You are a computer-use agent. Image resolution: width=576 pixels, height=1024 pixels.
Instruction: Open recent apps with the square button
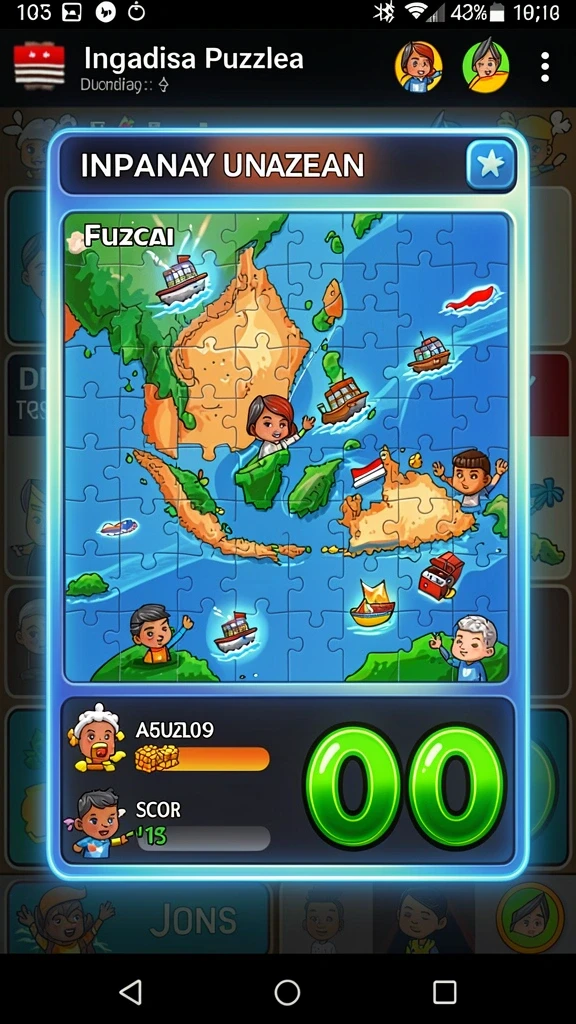click(444, 992)
